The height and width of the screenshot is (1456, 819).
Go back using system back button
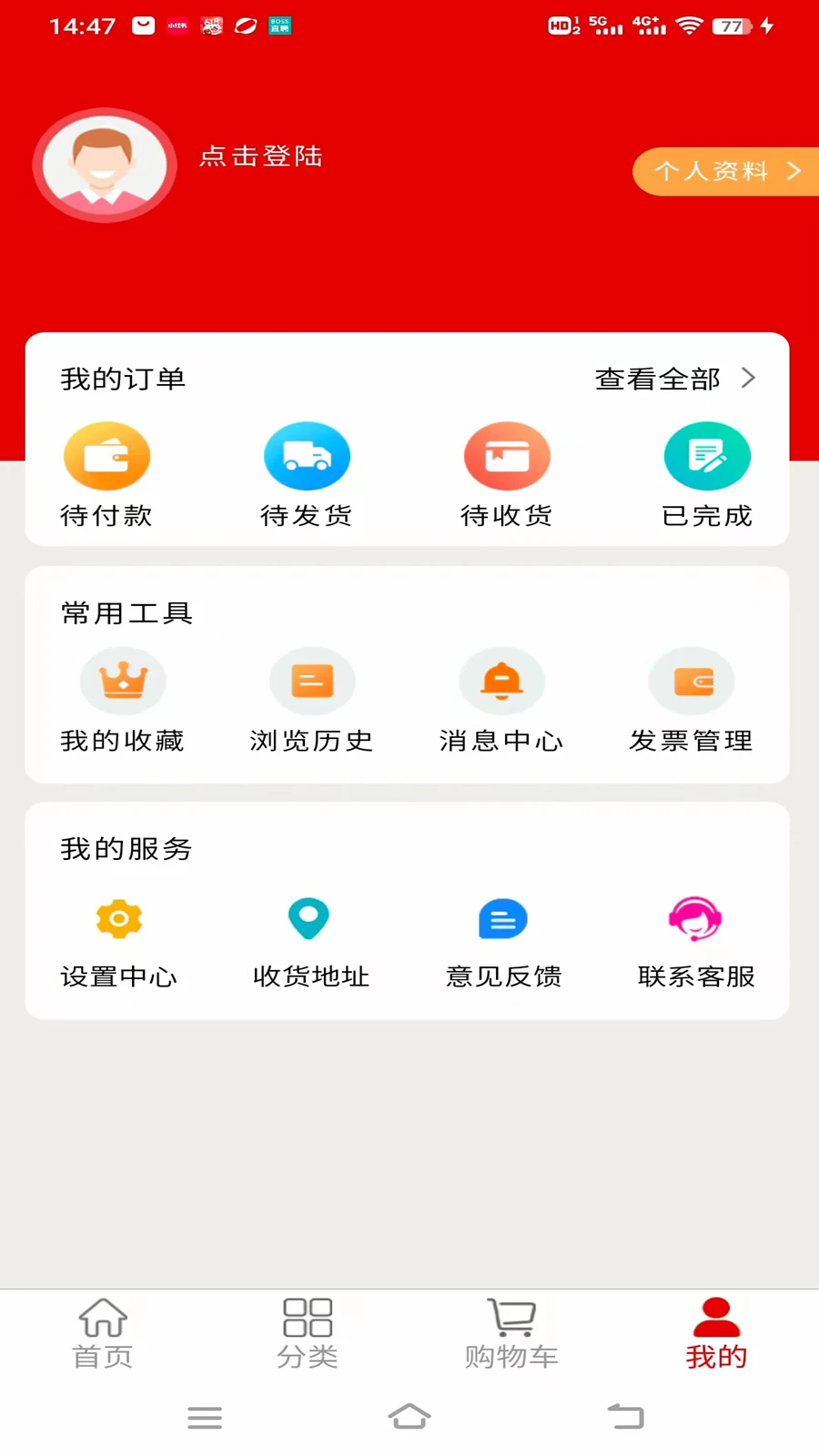point(625,1417)
